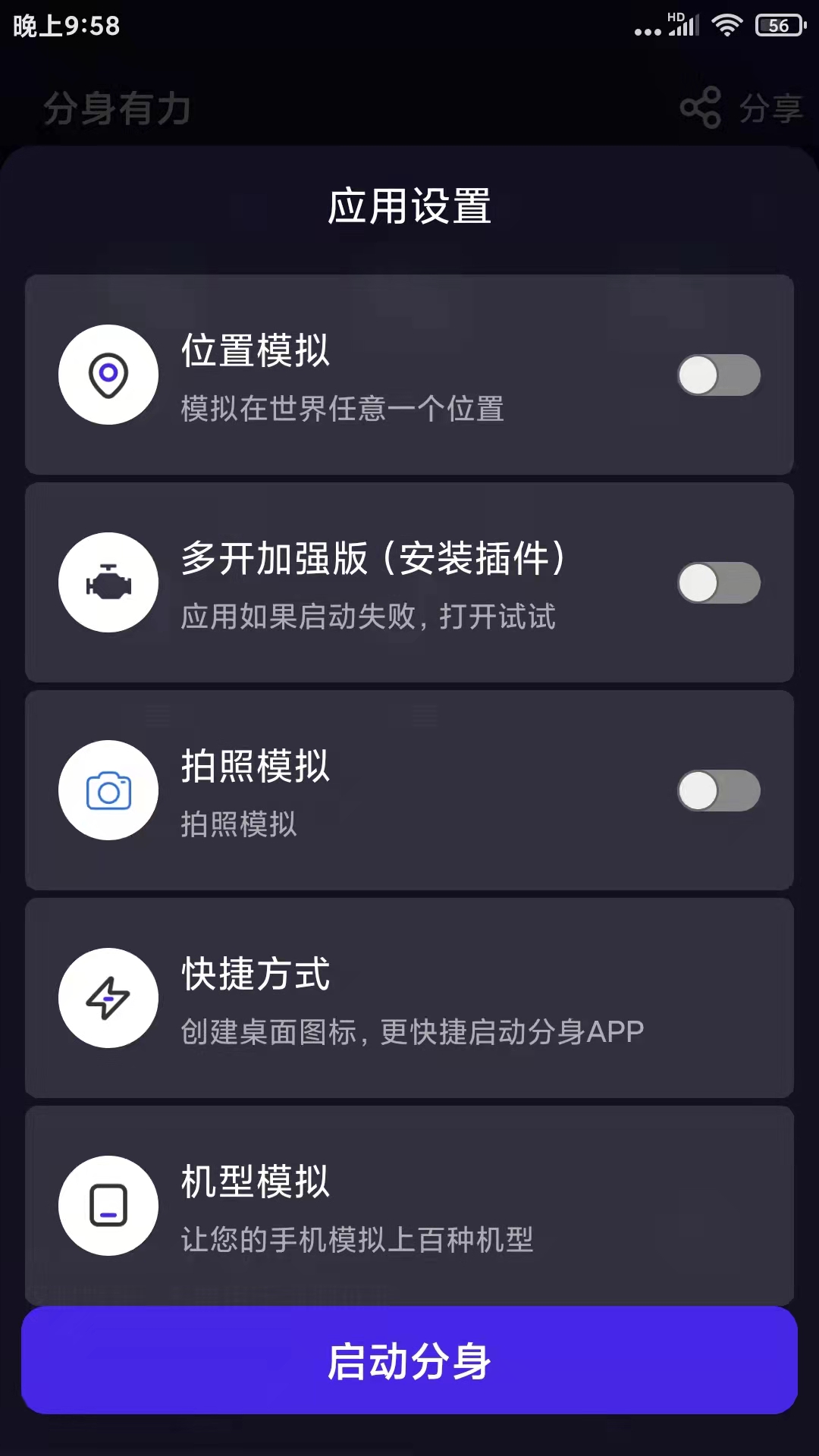The height and width of the screenshot is (1456, 819).
Task: Select the 快捷方式 row to create shortcut
Action: tap(409, 998)
